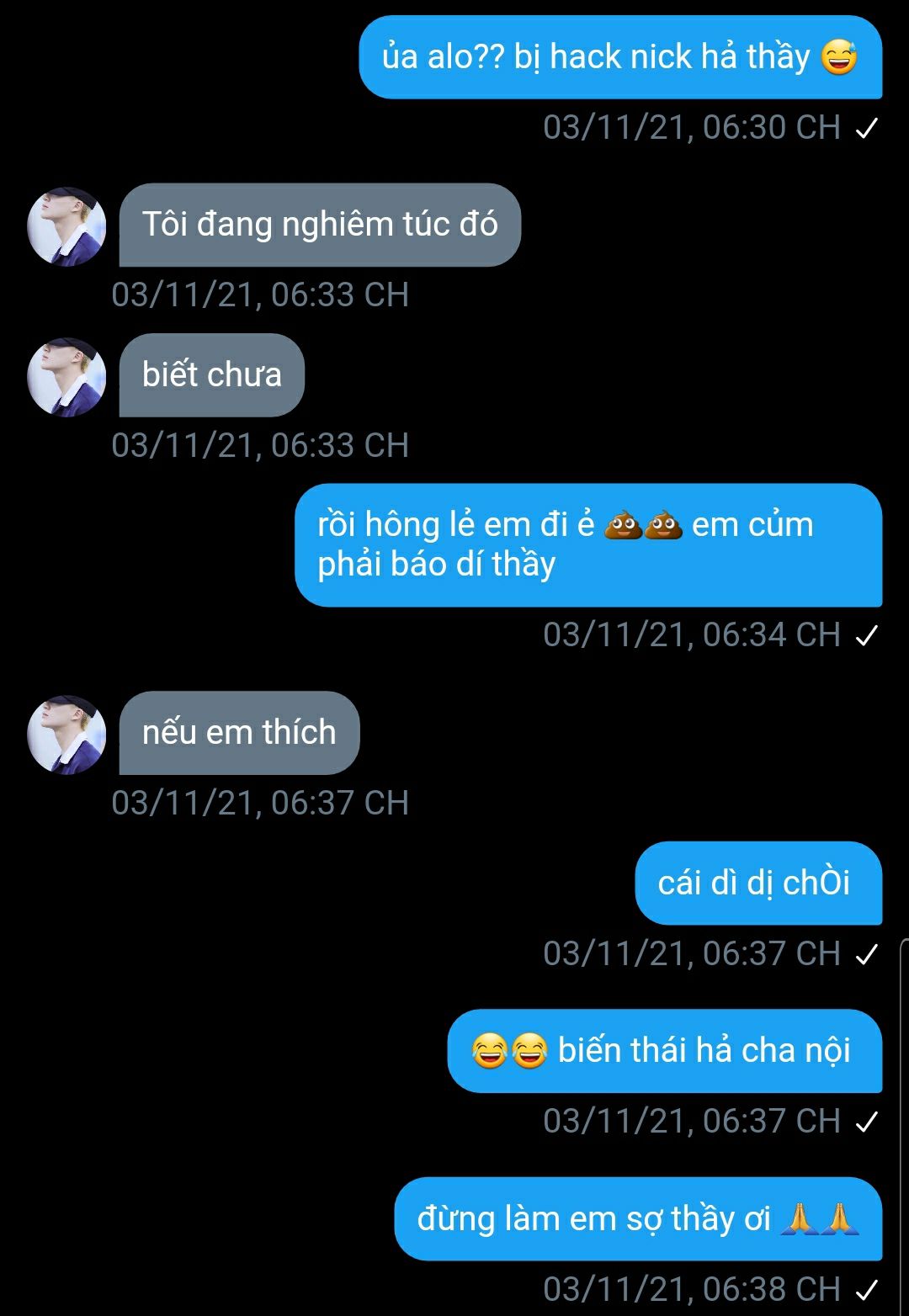Tap the profile picture next to "biết chưa"

66,377
